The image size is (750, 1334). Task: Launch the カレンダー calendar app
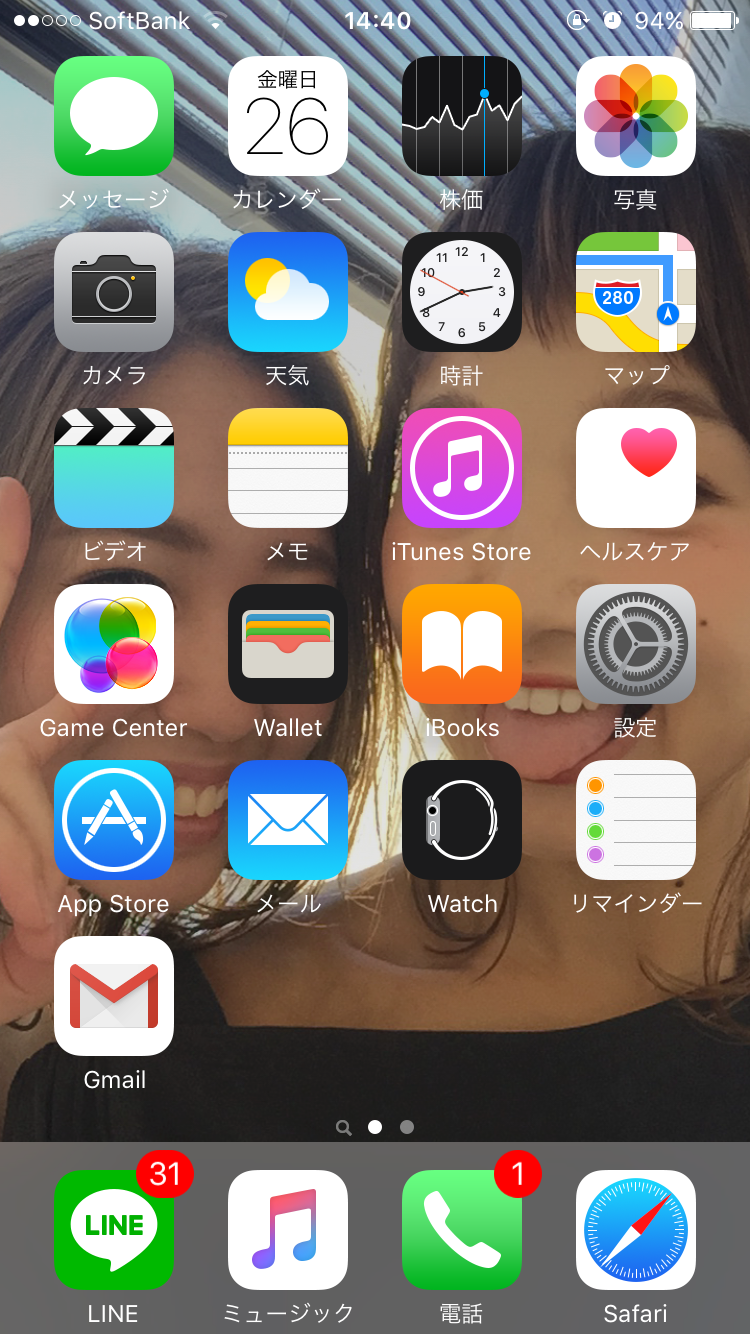coord(288,116)
